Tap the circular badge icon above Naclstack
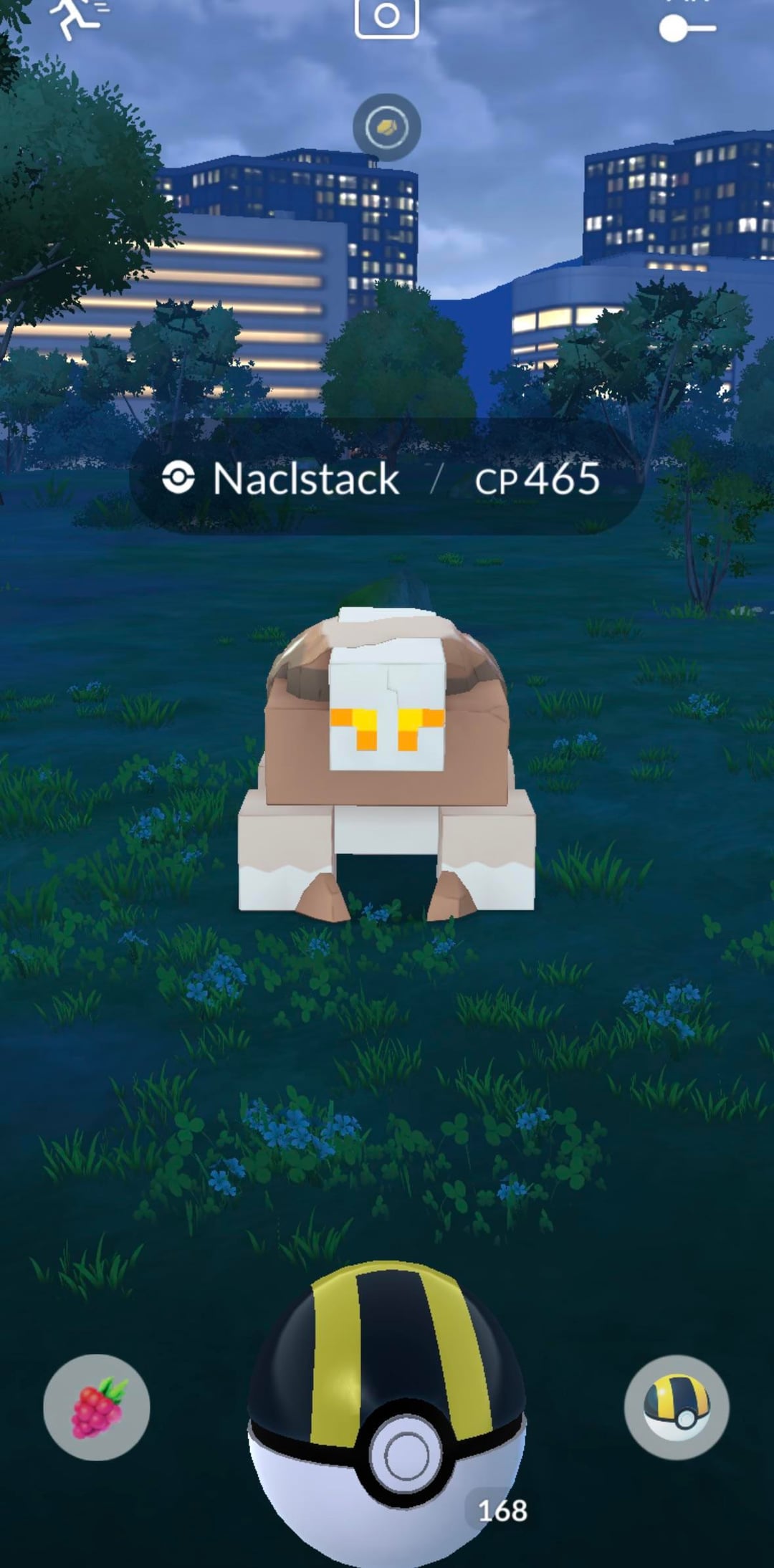774x1568 pixels. click(387, 128)
